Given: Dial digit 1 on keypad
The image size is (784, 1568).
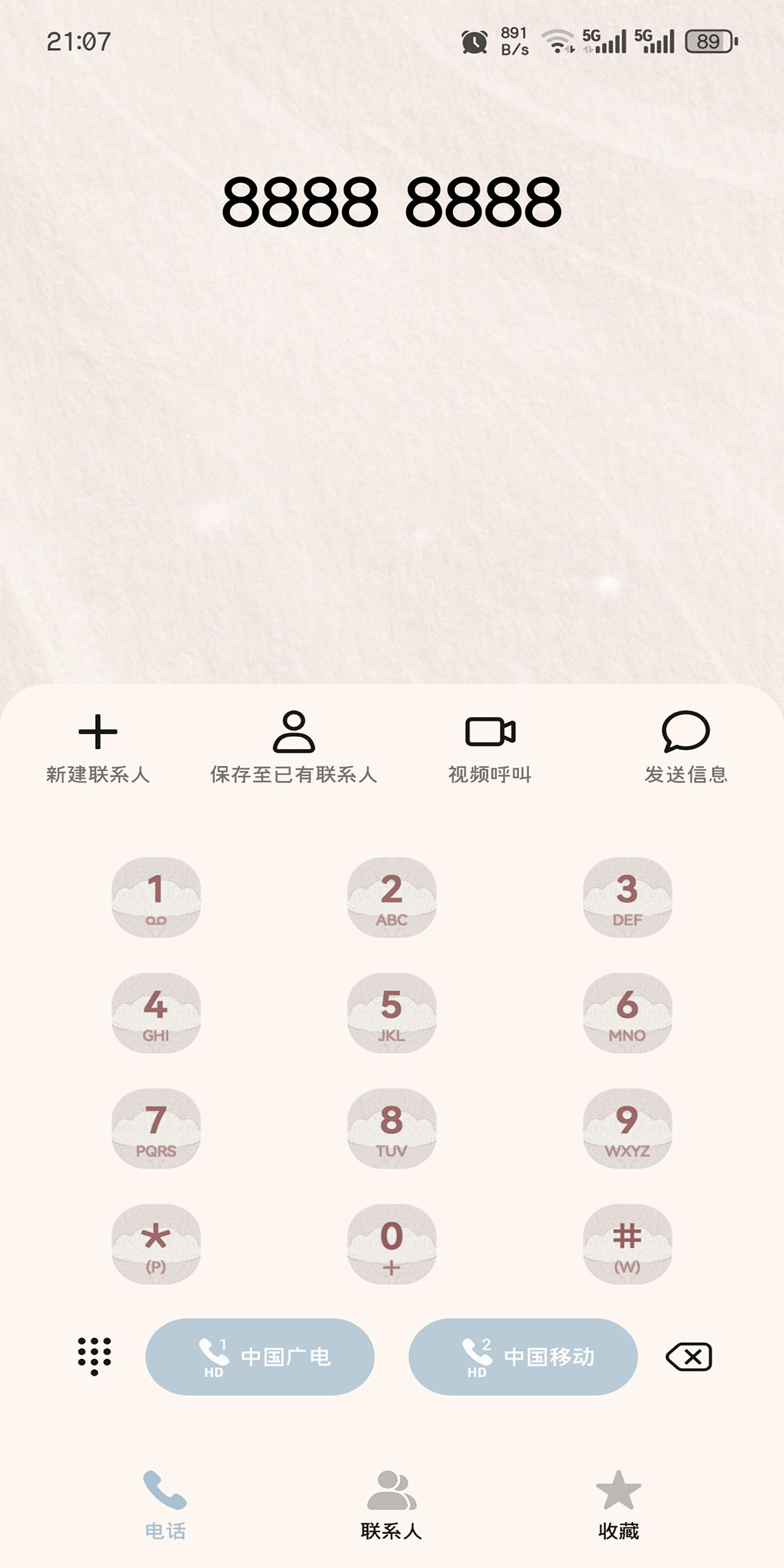Looking at the screenshot, I should (156, 898).
